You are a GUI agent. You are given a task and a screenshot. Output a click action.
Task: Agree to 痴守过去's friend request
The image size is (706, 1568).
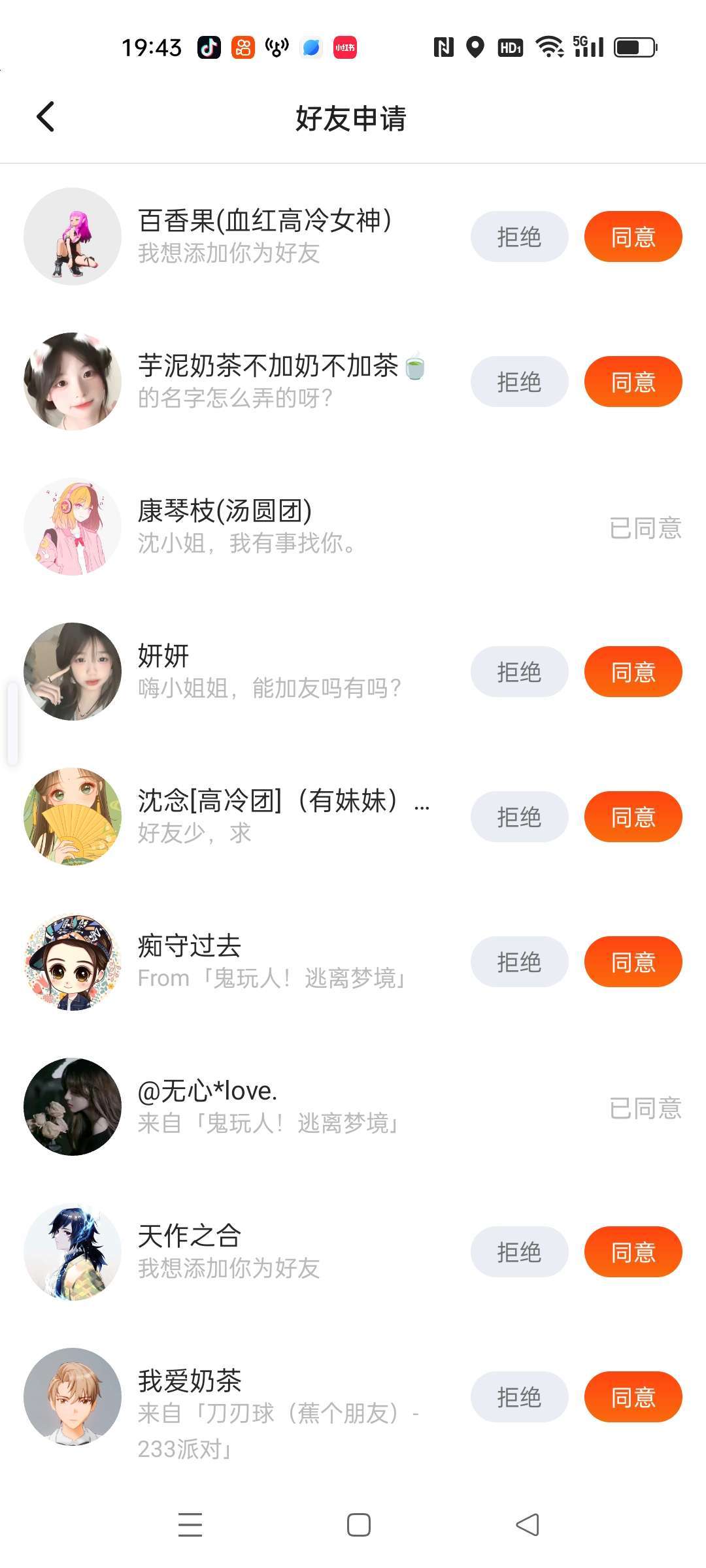[633, 962]
